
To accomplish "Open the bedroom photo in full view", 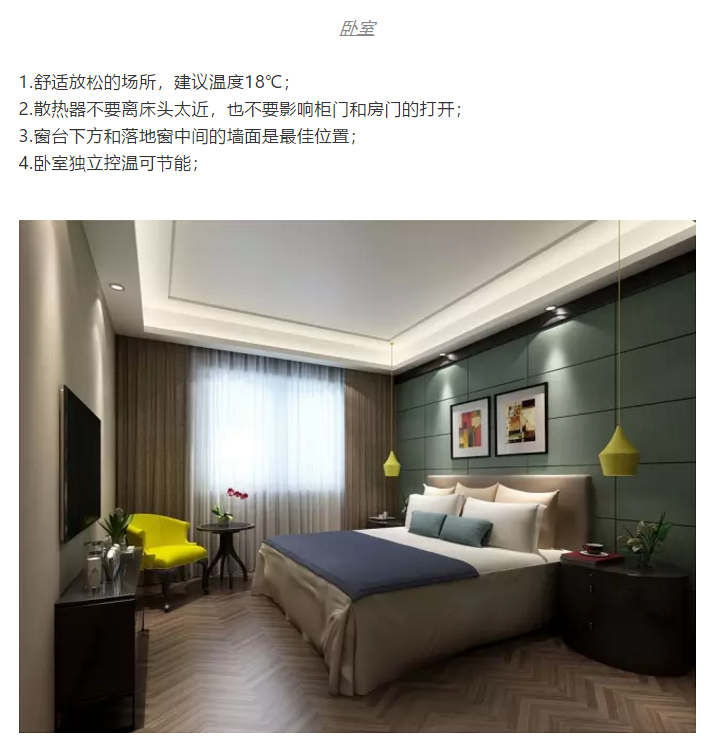I will coord(356,476).
